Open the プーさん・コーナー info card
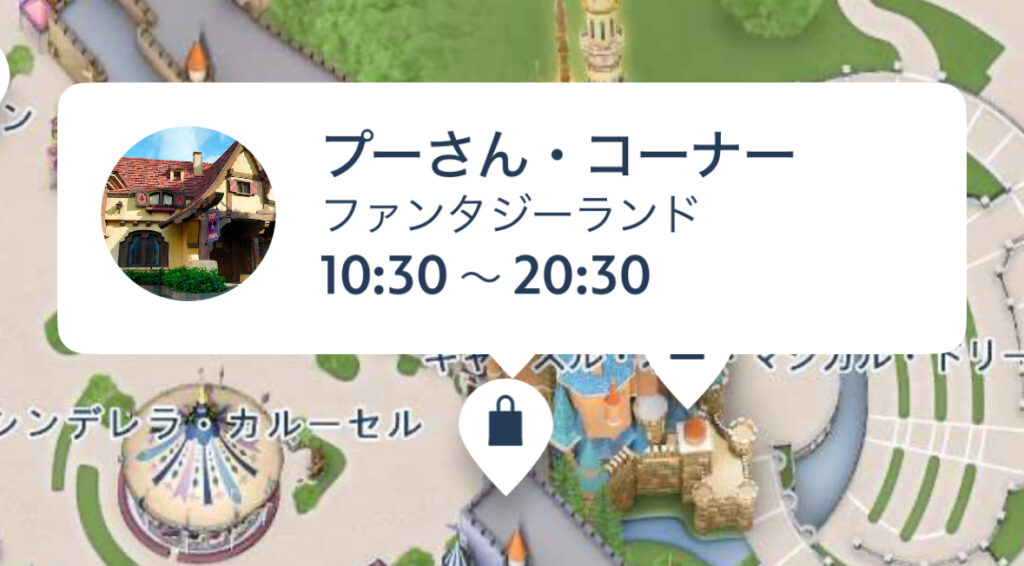Screen dimensions: 1024x566 point(511,218)
